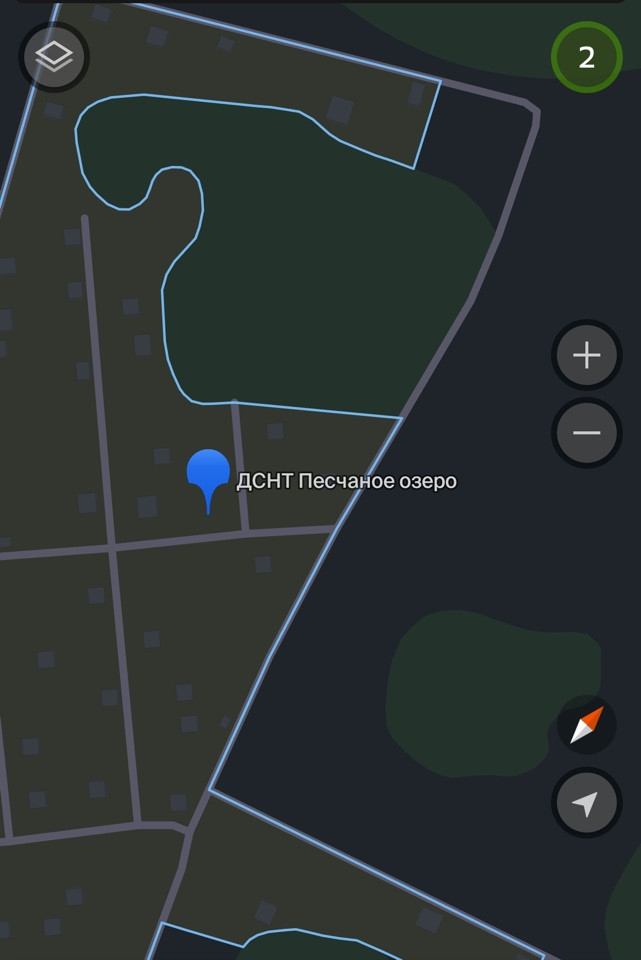Zoom out of the map
641x960 pixels.
click(586, 433)
